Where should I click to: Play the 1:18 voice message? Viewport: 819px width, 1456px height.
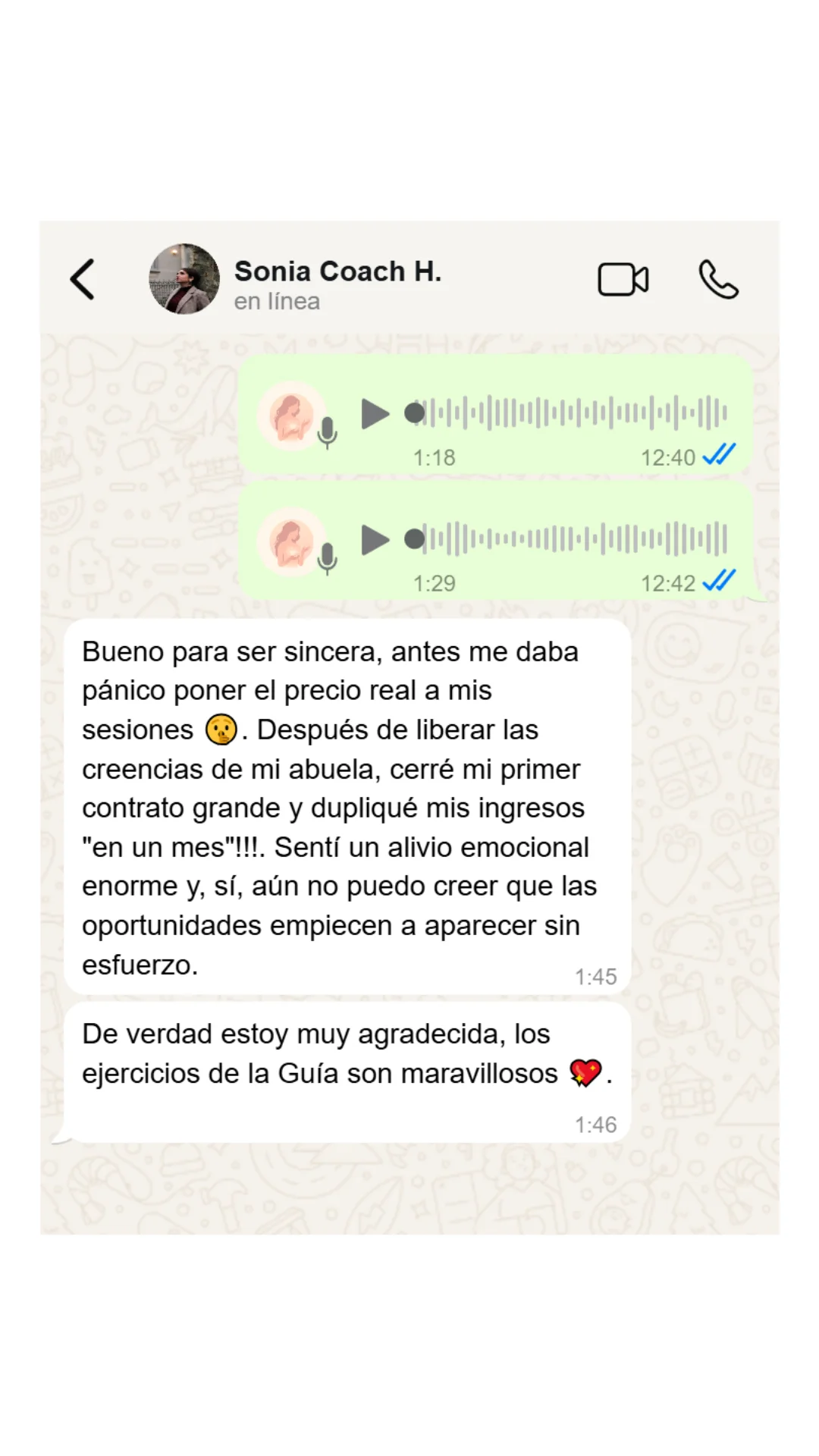click(x=375, y=413)
